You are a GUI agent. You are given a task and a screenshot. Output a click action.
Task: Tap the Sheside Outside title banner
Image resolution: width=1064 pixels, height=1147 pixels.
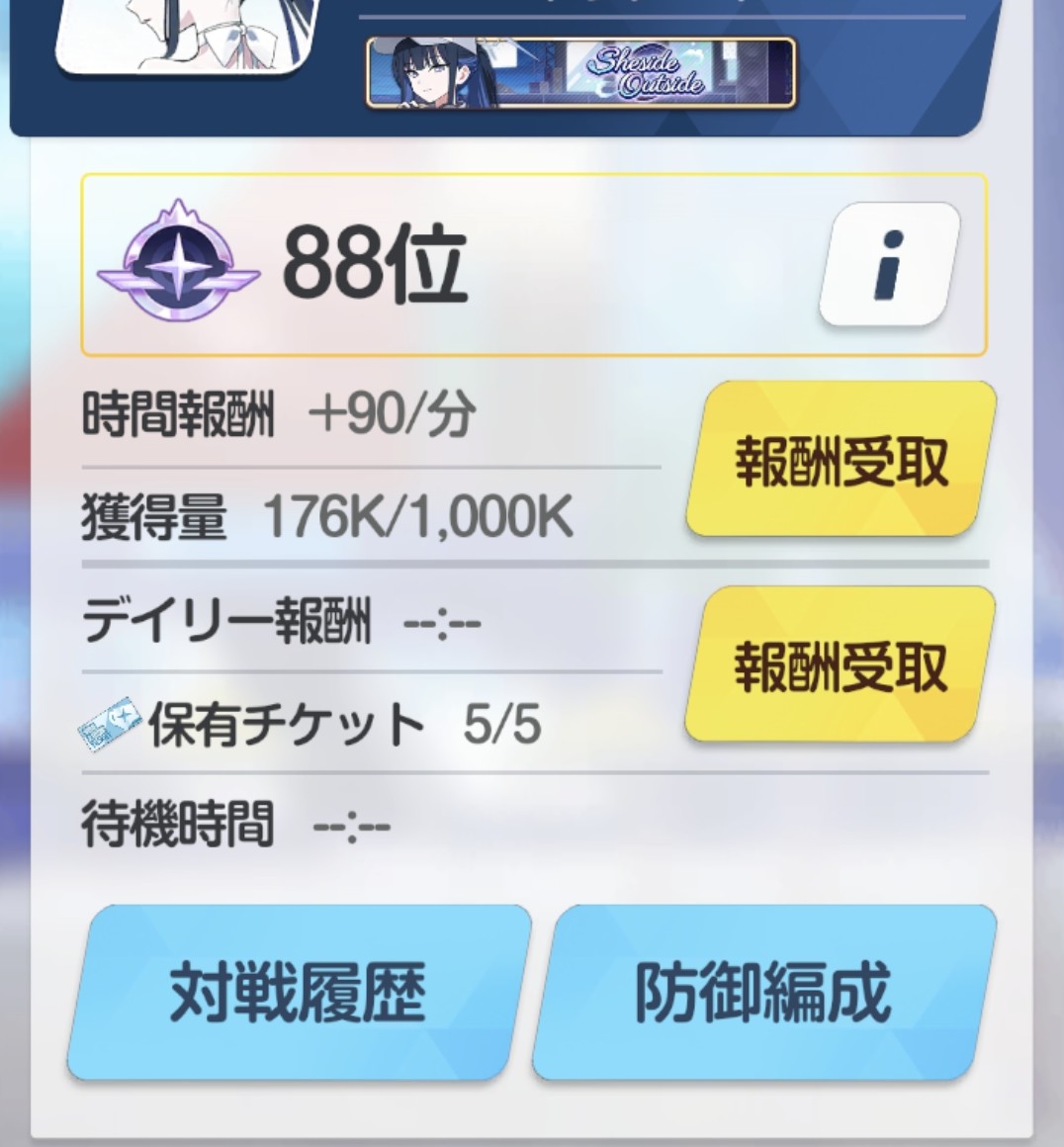click(580, 73)
